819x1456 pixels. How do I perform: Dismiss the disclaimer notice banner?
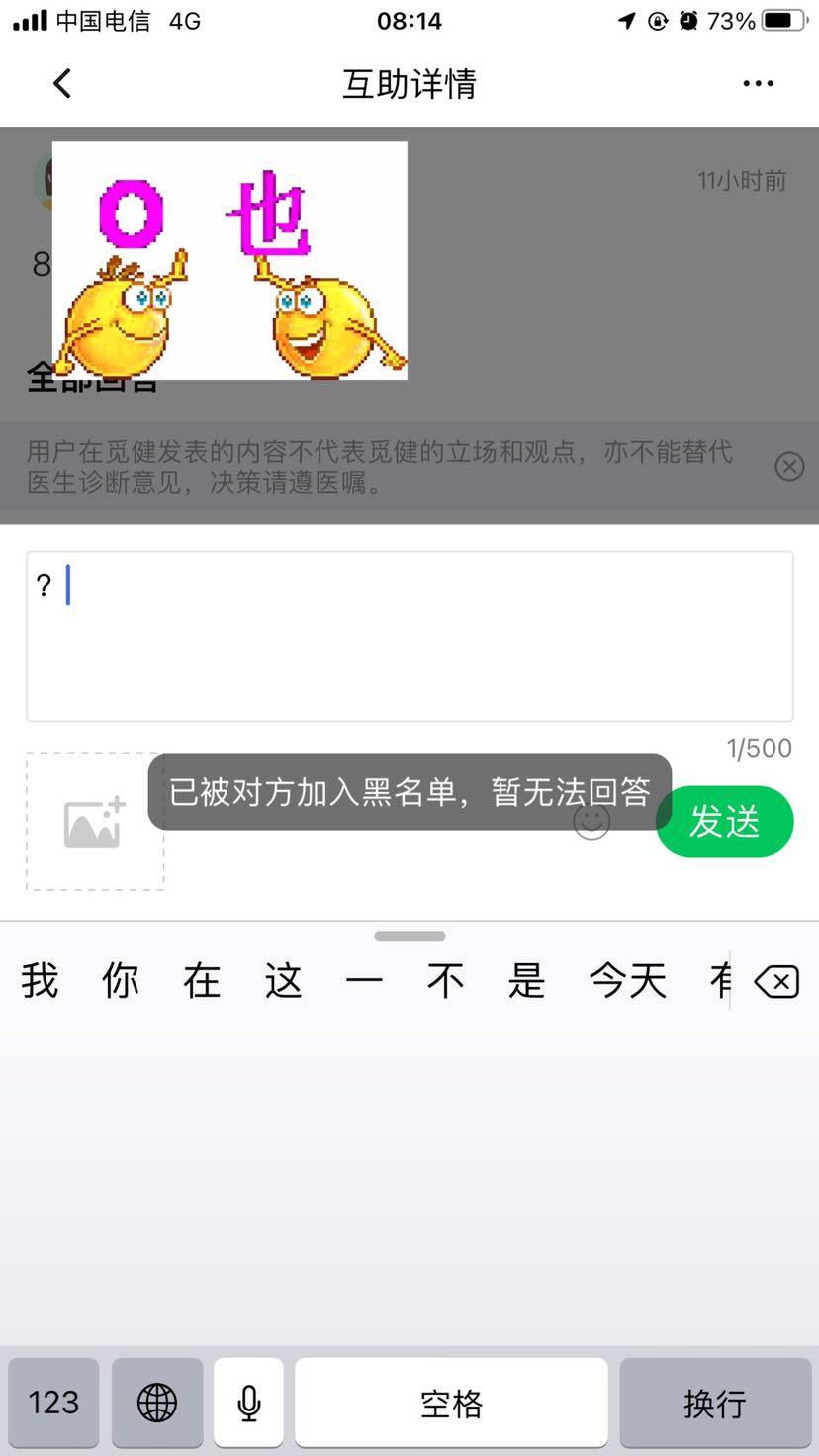click(x=788, y=466)
